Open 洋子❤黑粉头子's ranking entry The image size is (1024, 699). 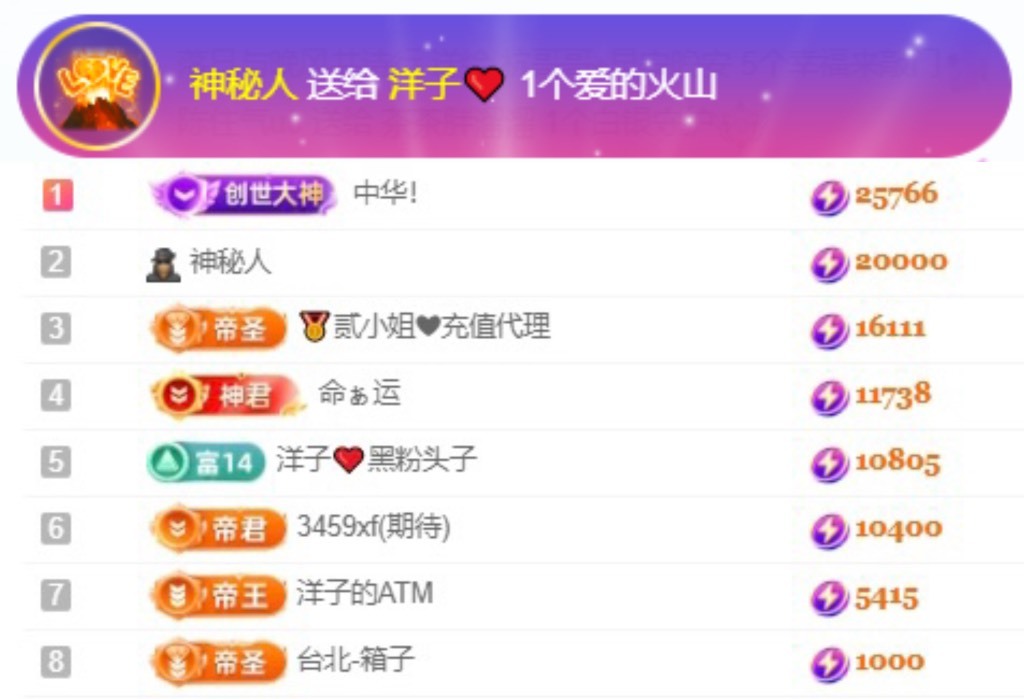(376, 461)
